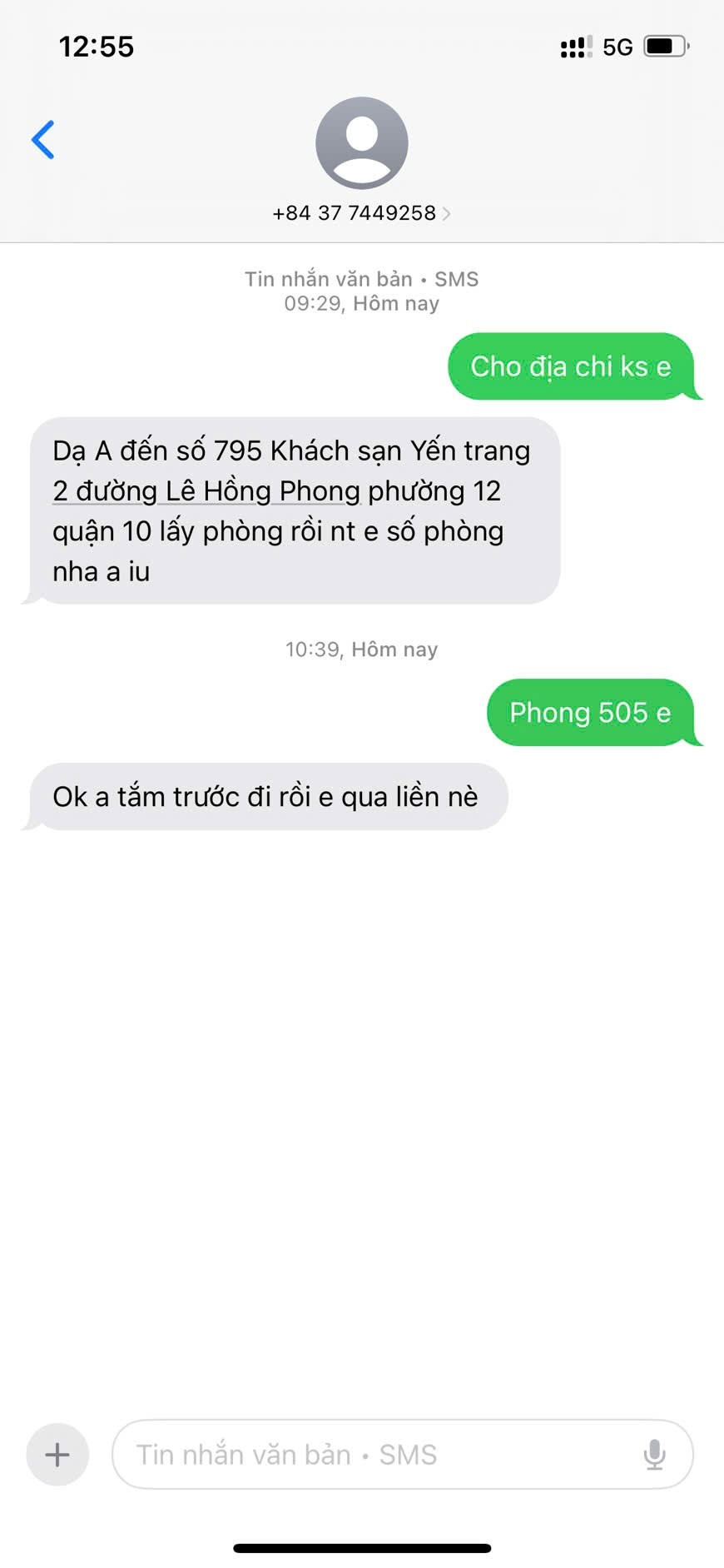The width and height of the screenshot is (724, 1568).
Task: Start voice dictation with the microphone
Action: 655,1455
